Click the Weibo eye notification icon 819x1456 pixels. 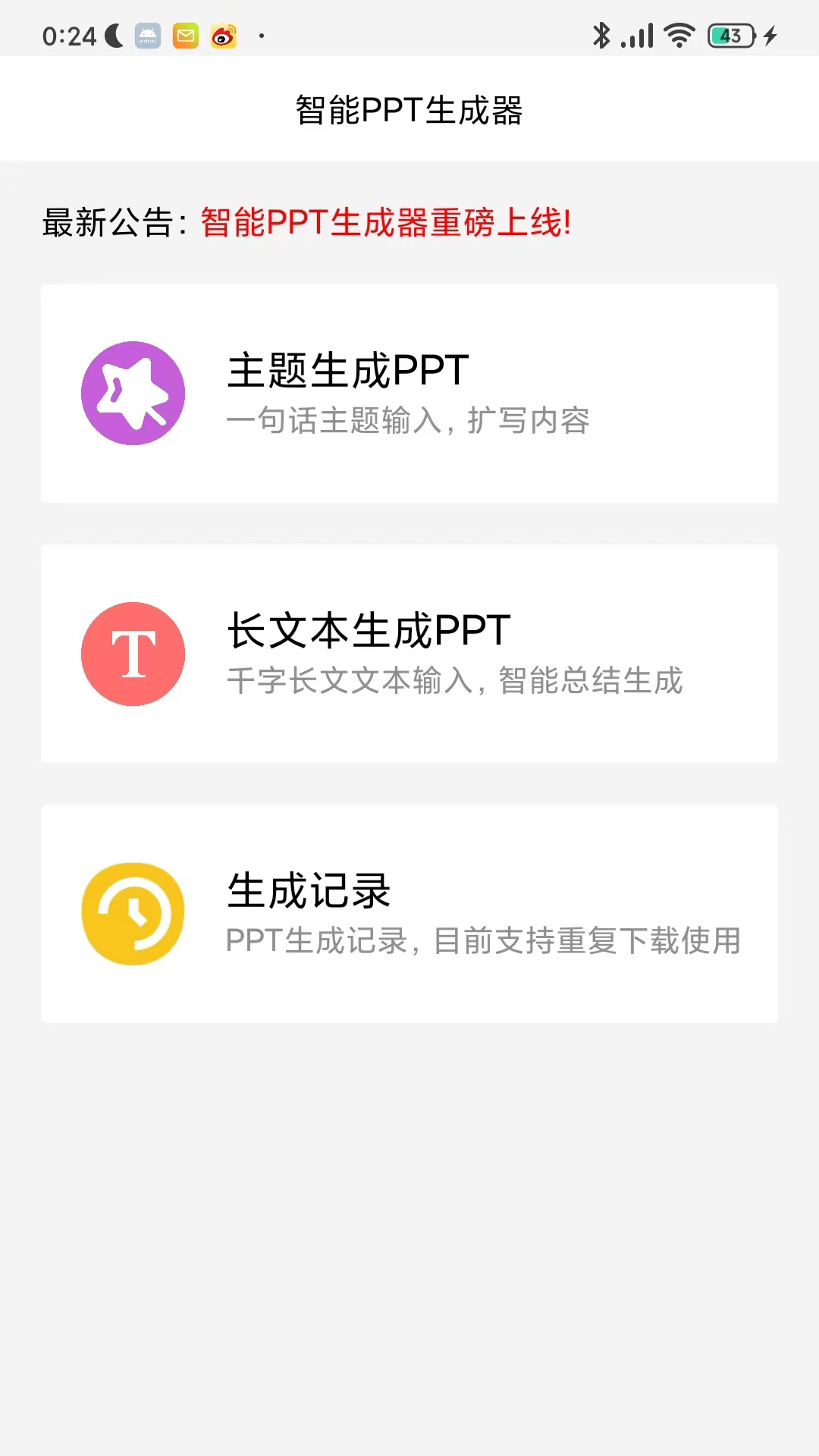(x=223, y=33)
